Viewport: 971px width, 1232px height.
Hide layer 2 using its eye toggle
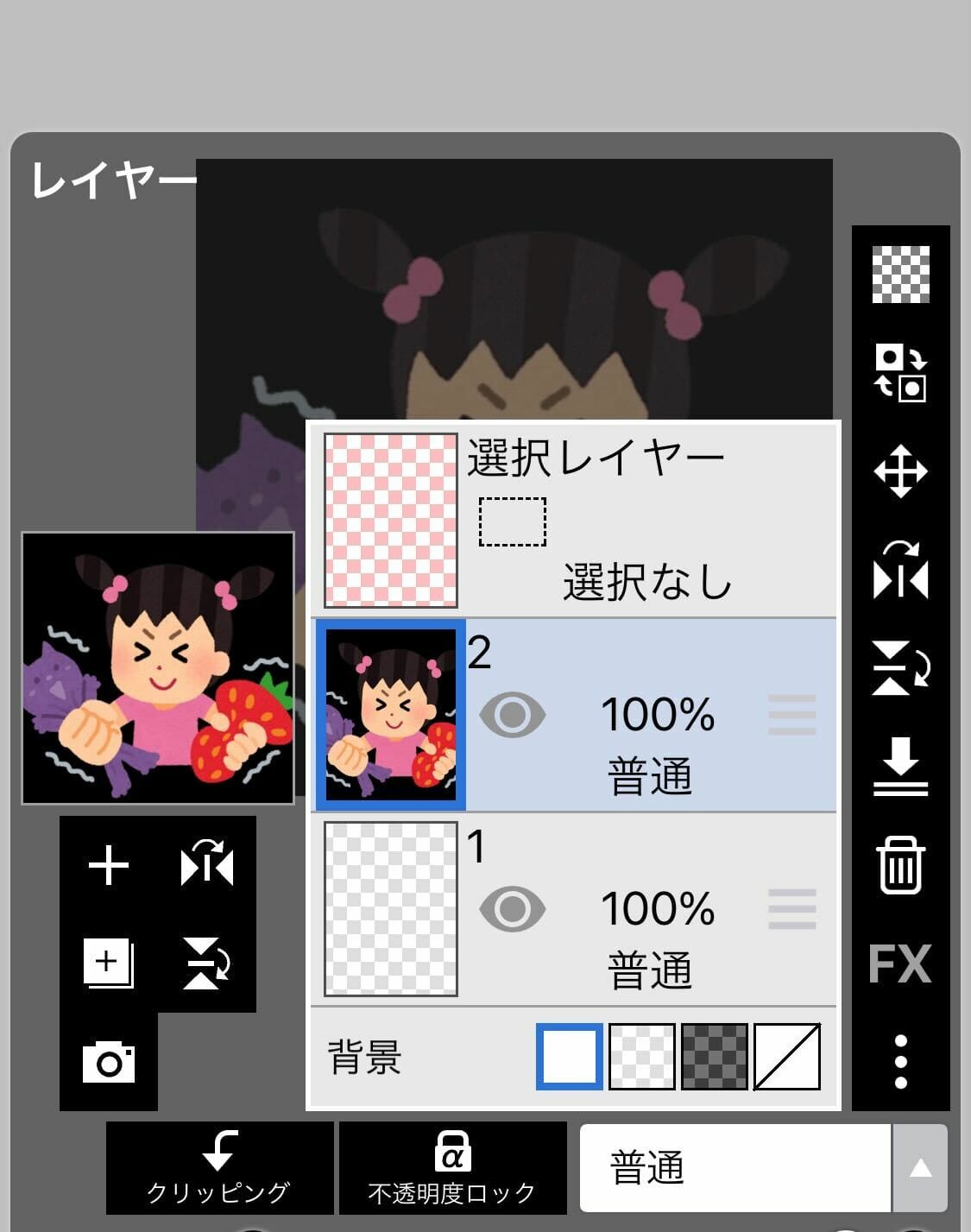[512, 715]
